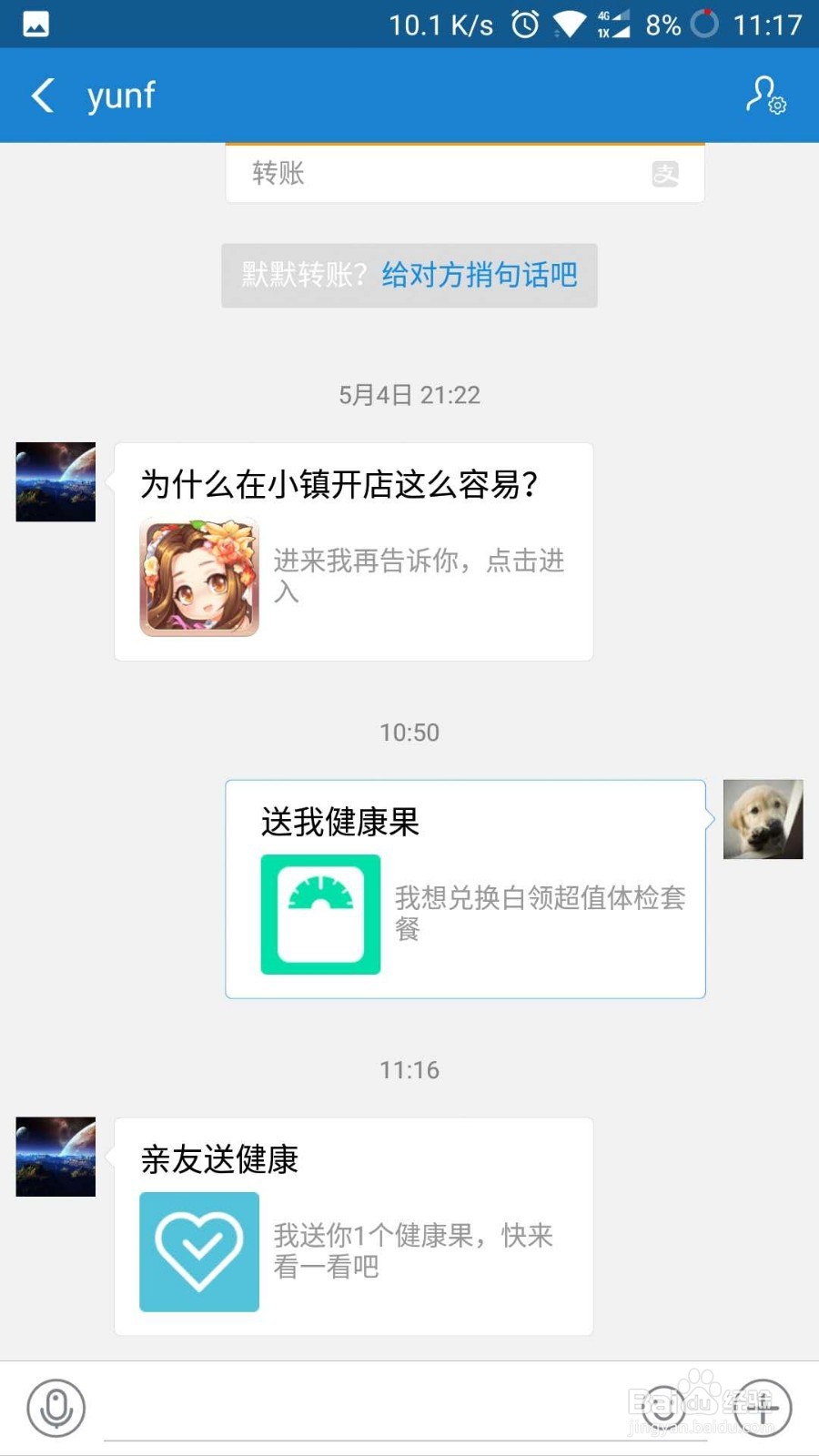Tap your own puppy avatar

pos(763,819)
